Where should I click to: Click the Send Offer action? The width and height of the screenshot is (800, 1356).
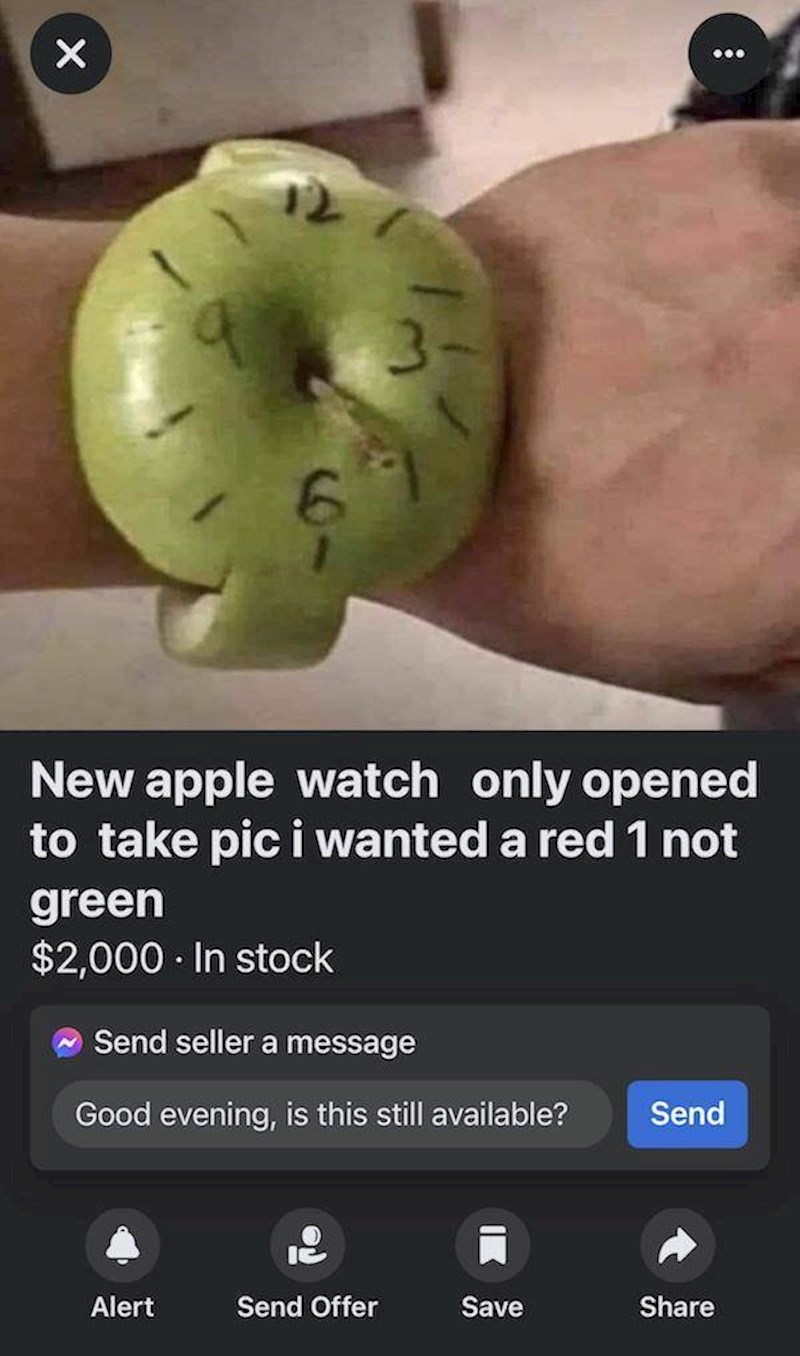pyautogui.click(x=306, y=1306)
